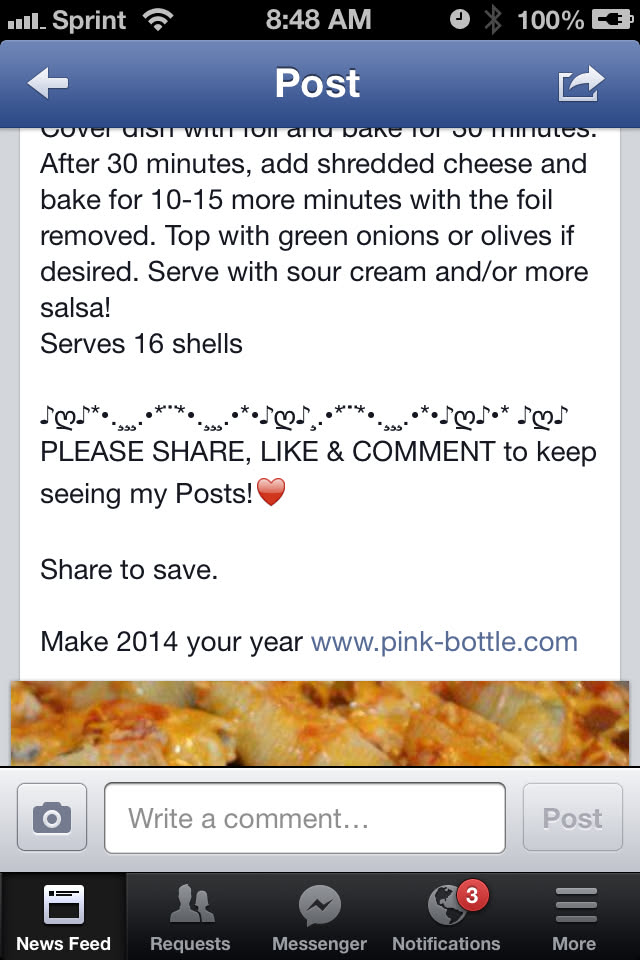Open the stuffed shells photo

pos(320,723)
